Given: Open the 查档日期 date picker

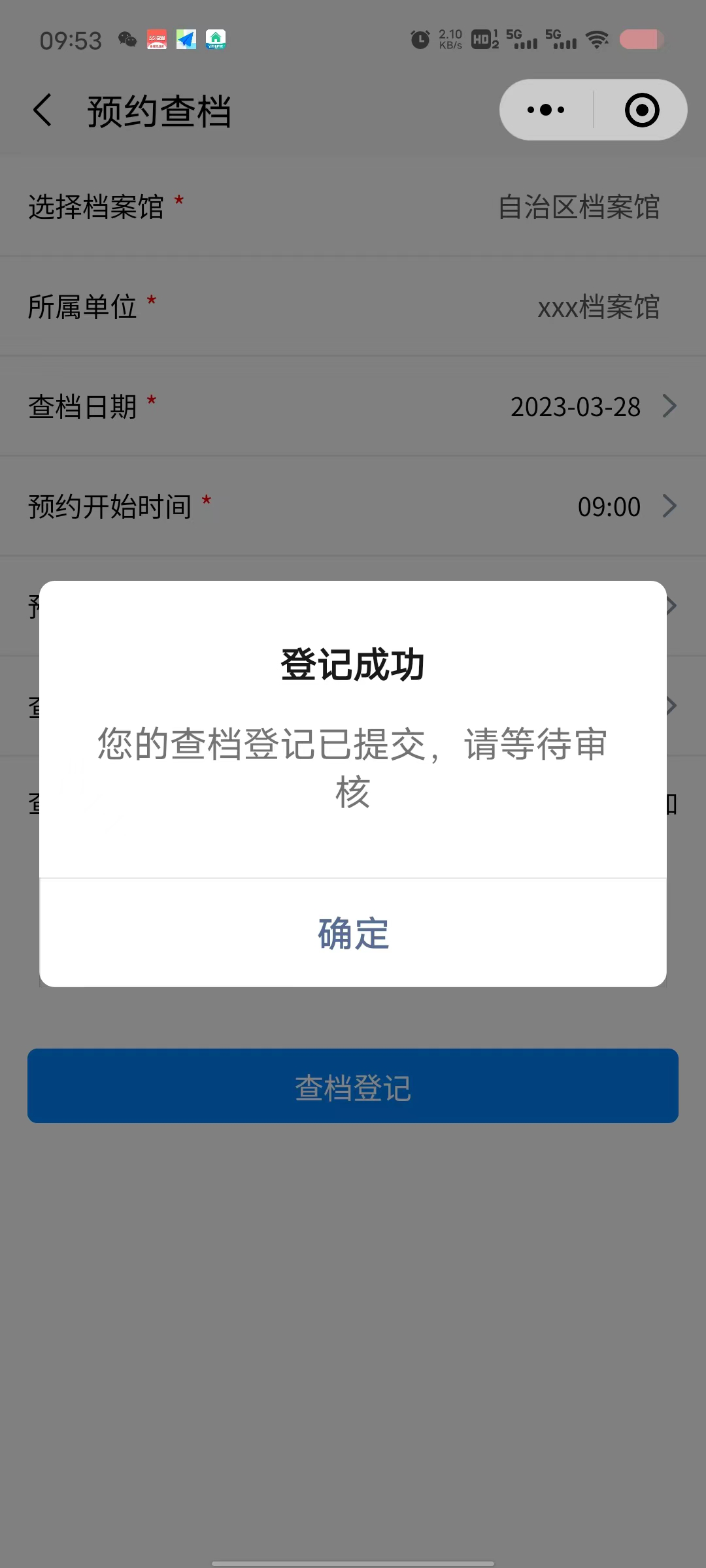Looking at the screenshot, I should click(x=592, y=406).
